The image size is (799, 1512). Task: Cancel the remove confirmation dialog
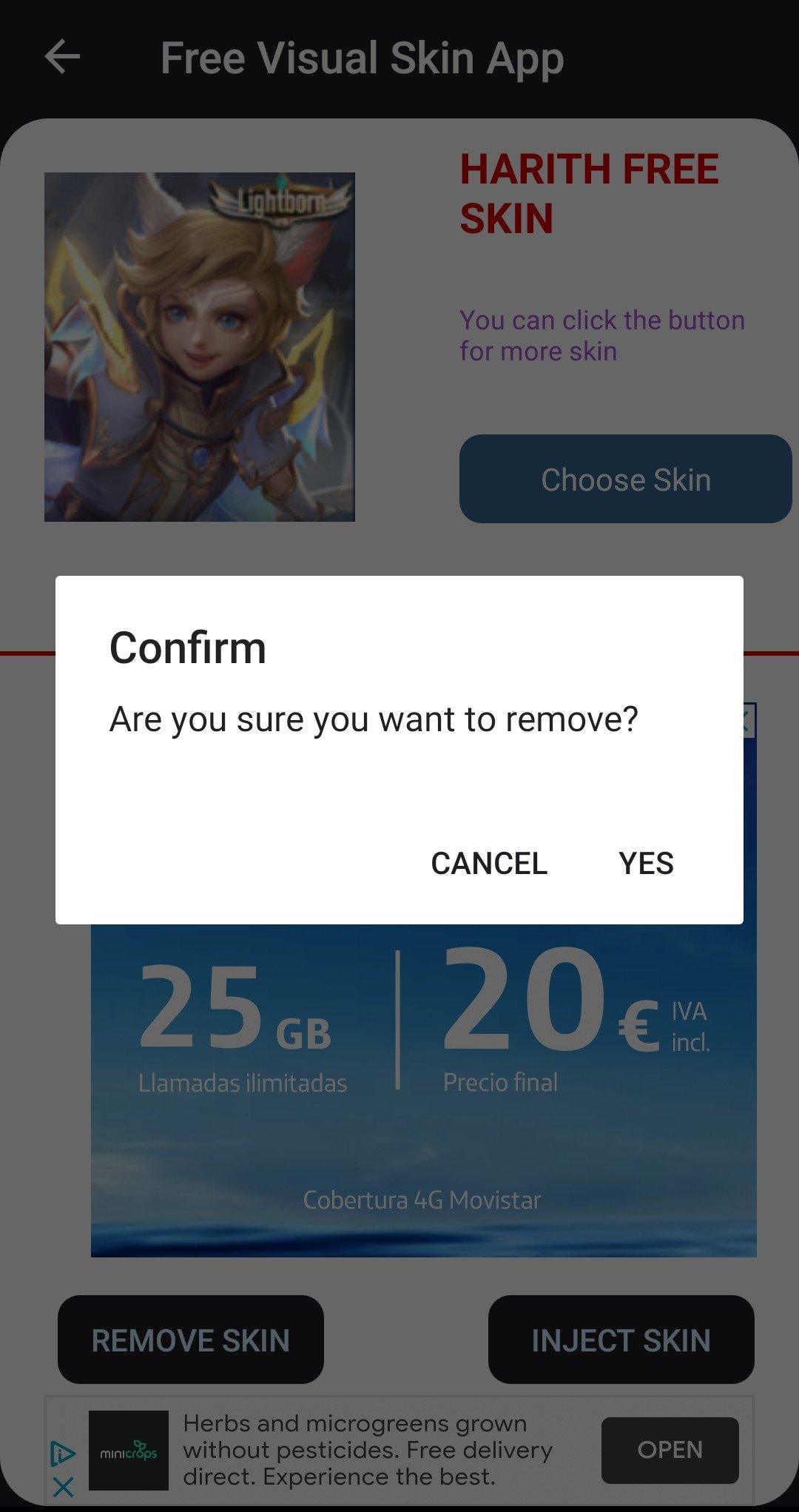click(x=489, y=863)
